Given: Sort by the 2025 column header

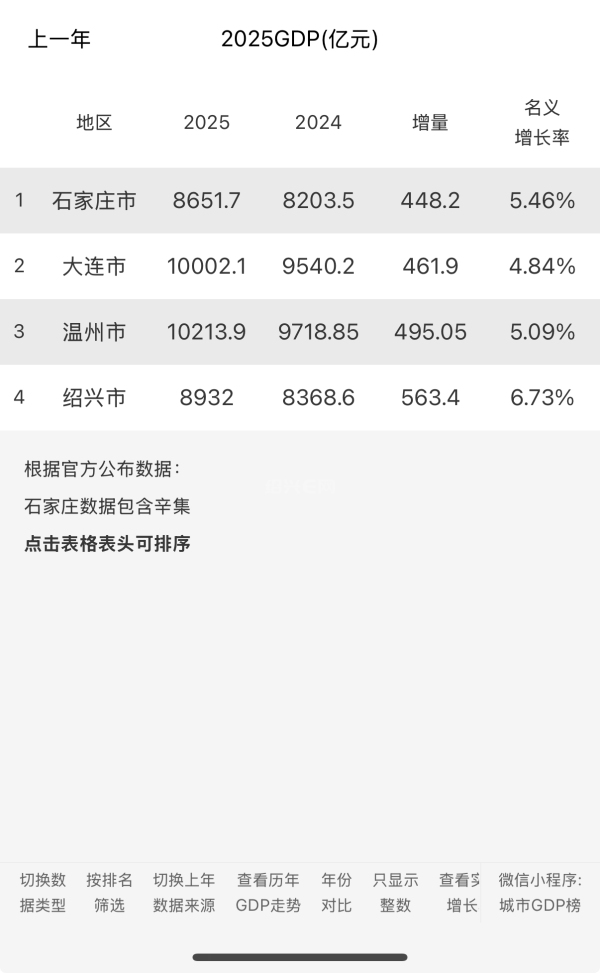Looking at the screenshot, I should (206, 123).
